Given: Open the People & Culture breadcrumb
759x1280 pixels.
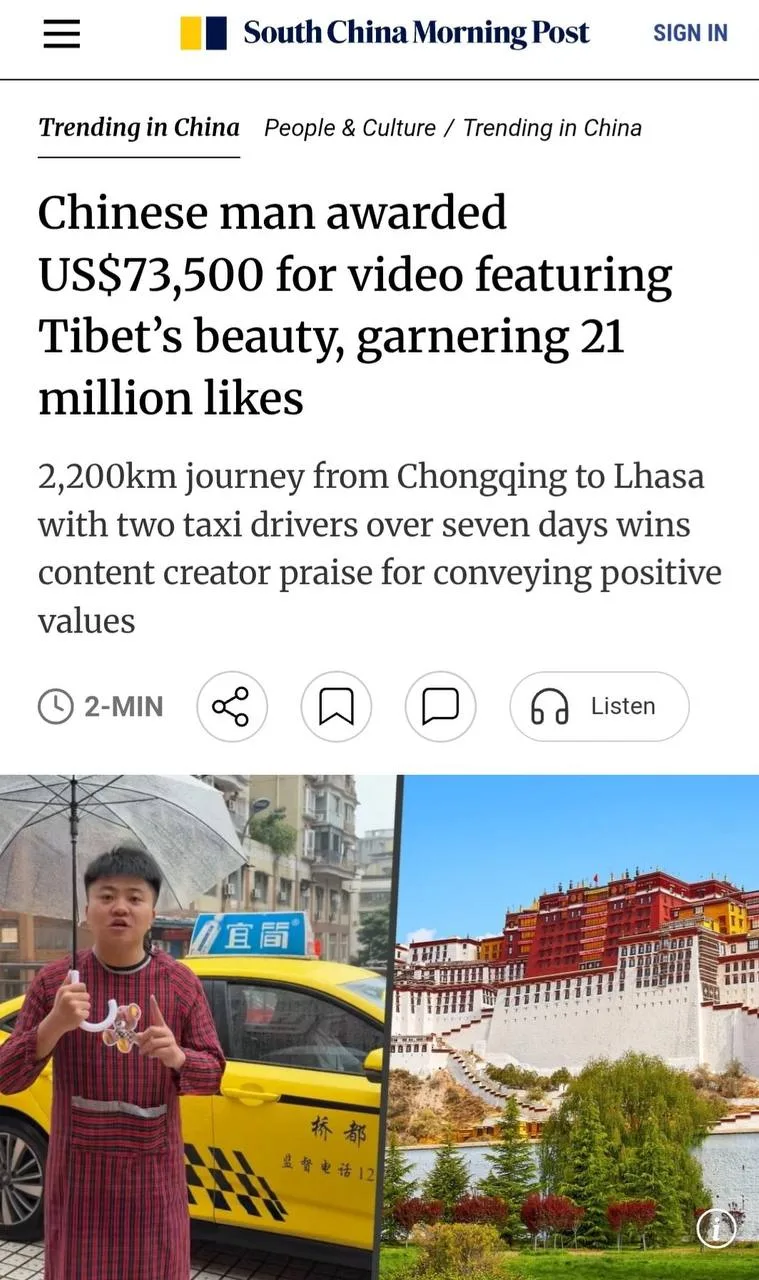Looking at the screenshot, I should click(x=350, y=128).
